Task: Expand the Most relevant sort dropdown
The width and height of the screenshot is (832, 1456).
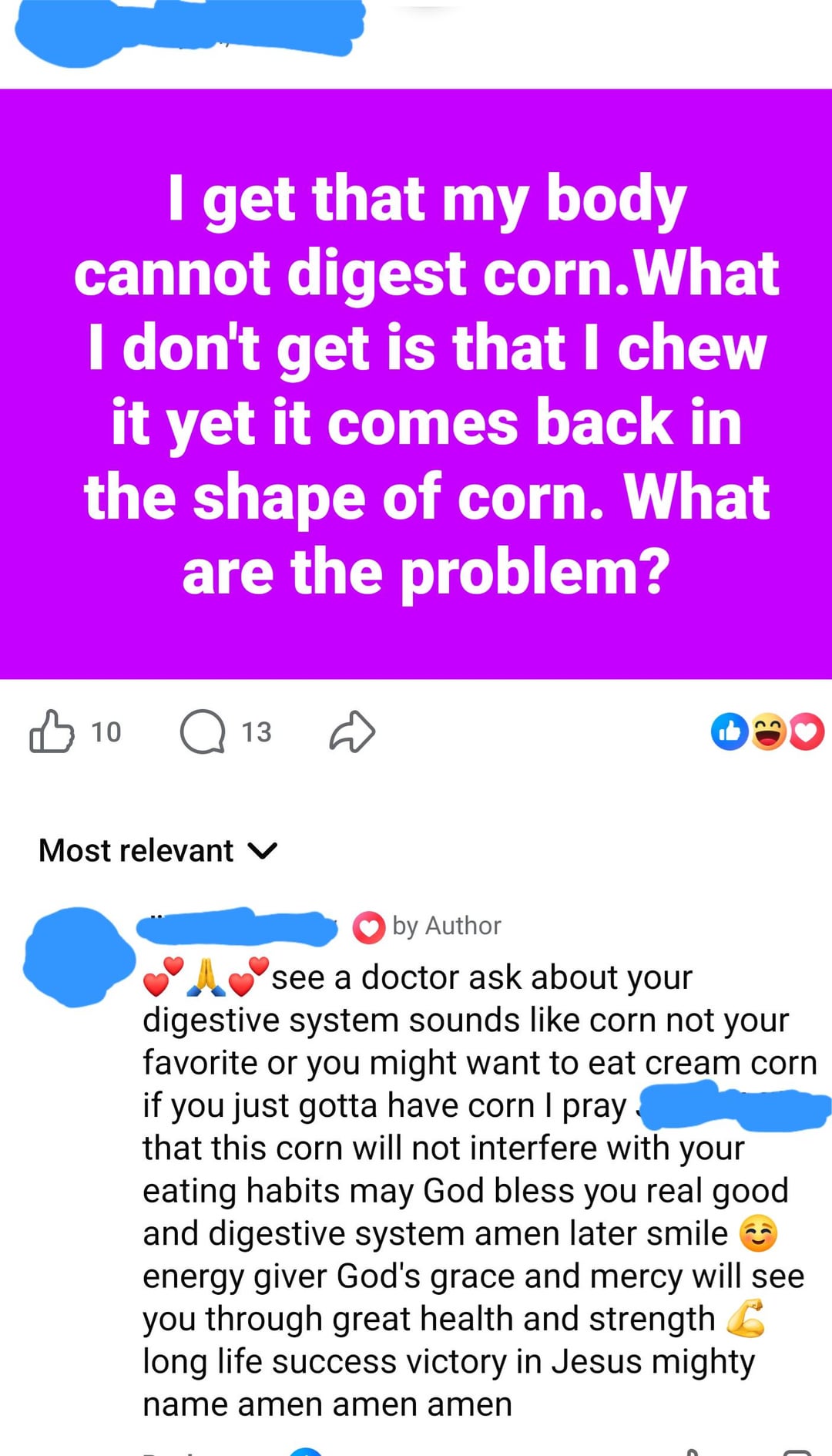Action: pos(158,850)
